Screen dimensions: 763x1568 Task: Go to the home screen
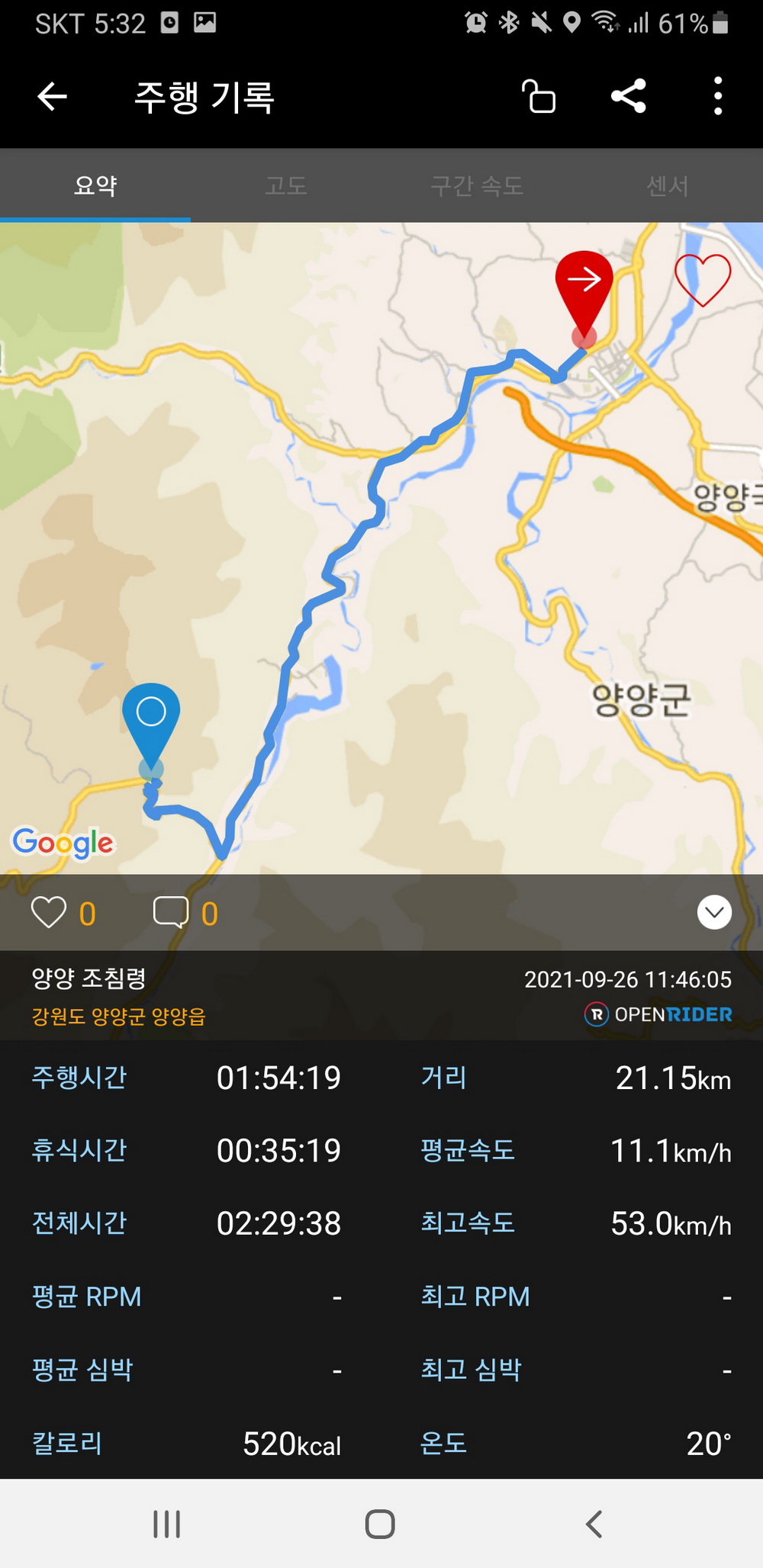pos(380,1524)
